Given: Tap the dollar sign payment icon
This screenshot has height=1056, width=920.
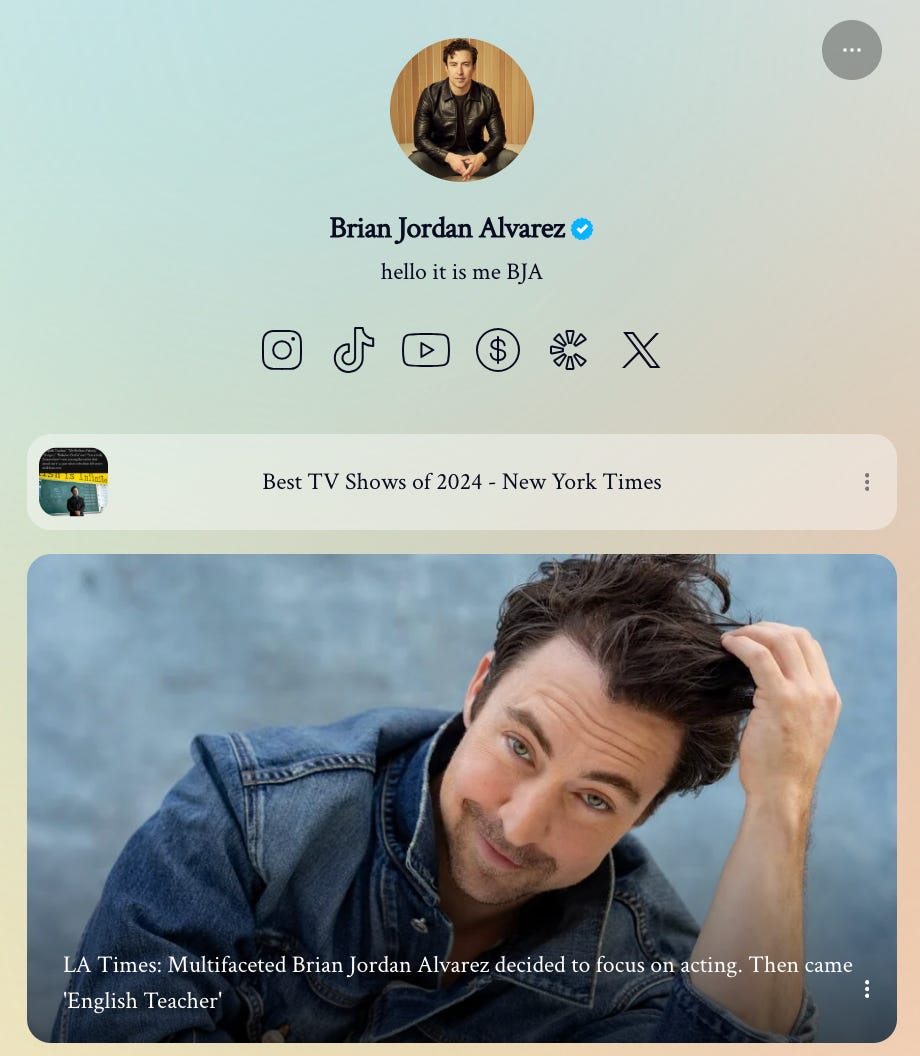Looking at the screenshot, I should pyautogui.click(x=497, y=350).
